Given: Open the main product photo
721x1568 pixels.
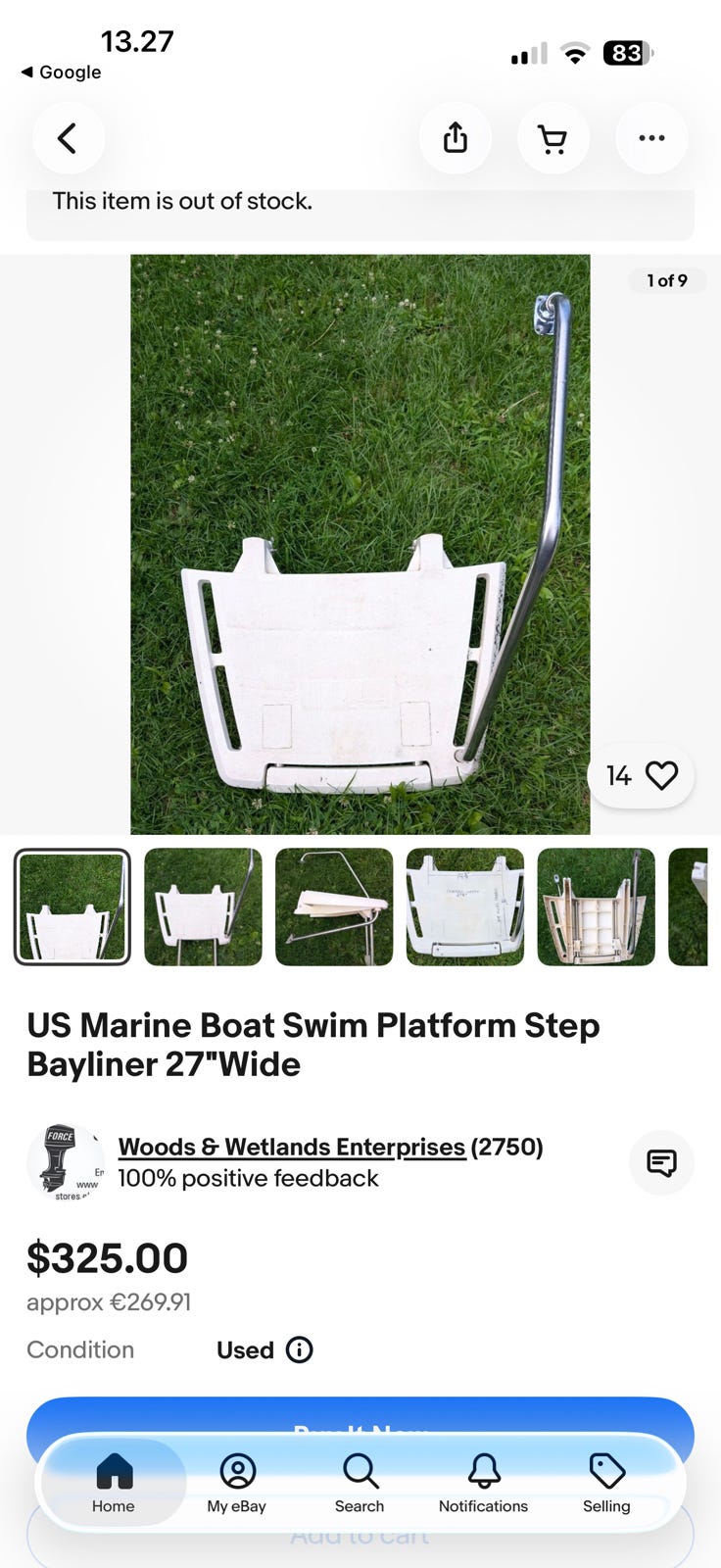Looking at the screenshot, I should coord(360,544).
